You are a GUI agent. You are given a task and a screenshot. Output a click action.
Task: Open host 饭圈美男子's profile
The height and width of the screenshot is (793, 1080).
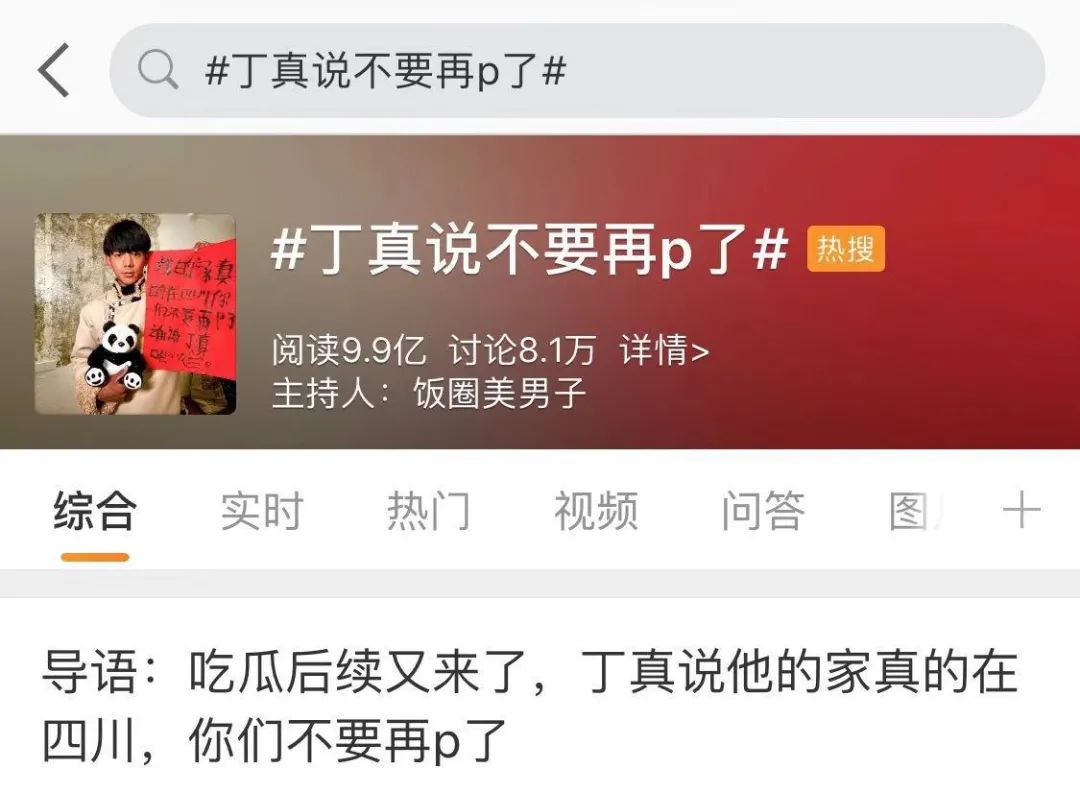click(499, 393)
